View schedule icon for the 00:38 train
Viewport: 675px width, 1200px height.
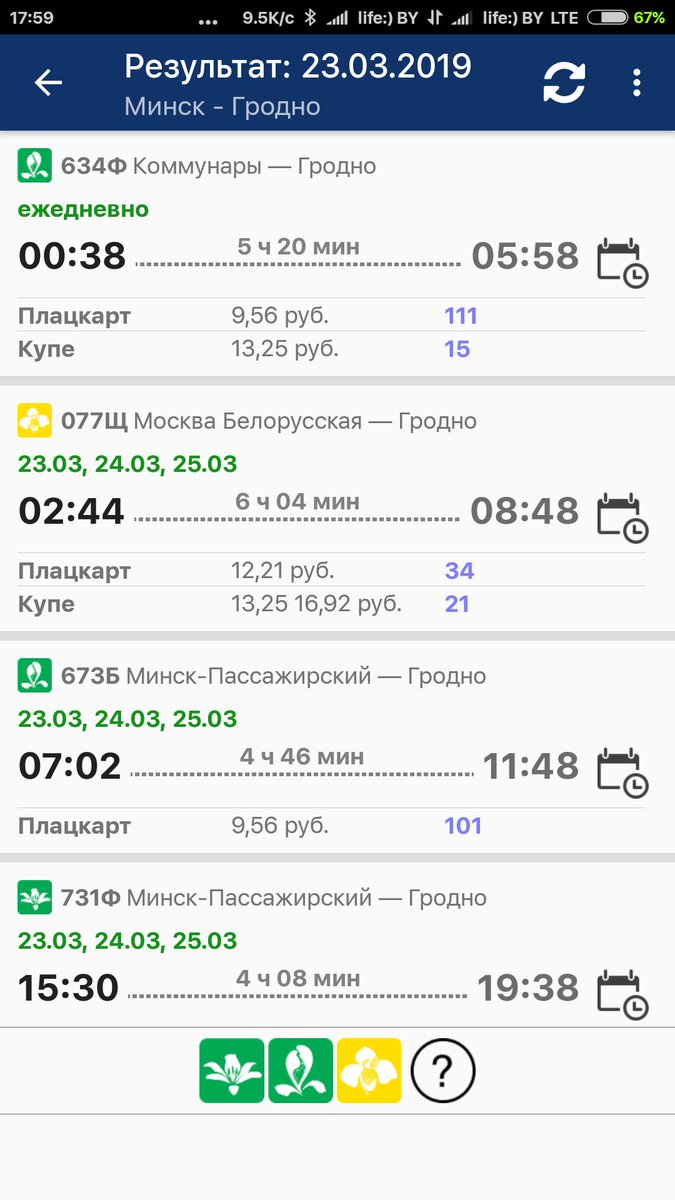point(622,262)
